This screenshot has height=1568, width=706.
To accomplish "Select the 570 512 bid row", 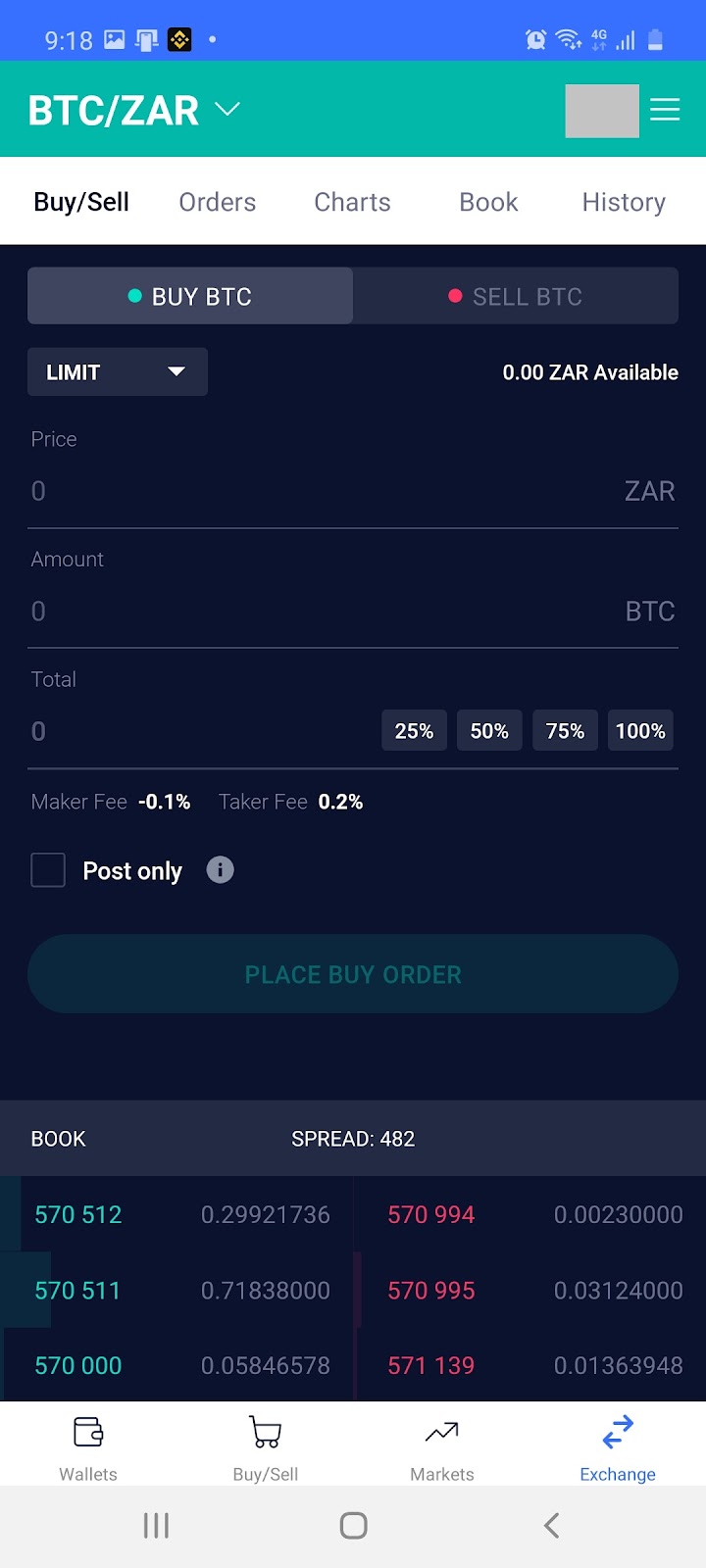I will coord(176,1214).
